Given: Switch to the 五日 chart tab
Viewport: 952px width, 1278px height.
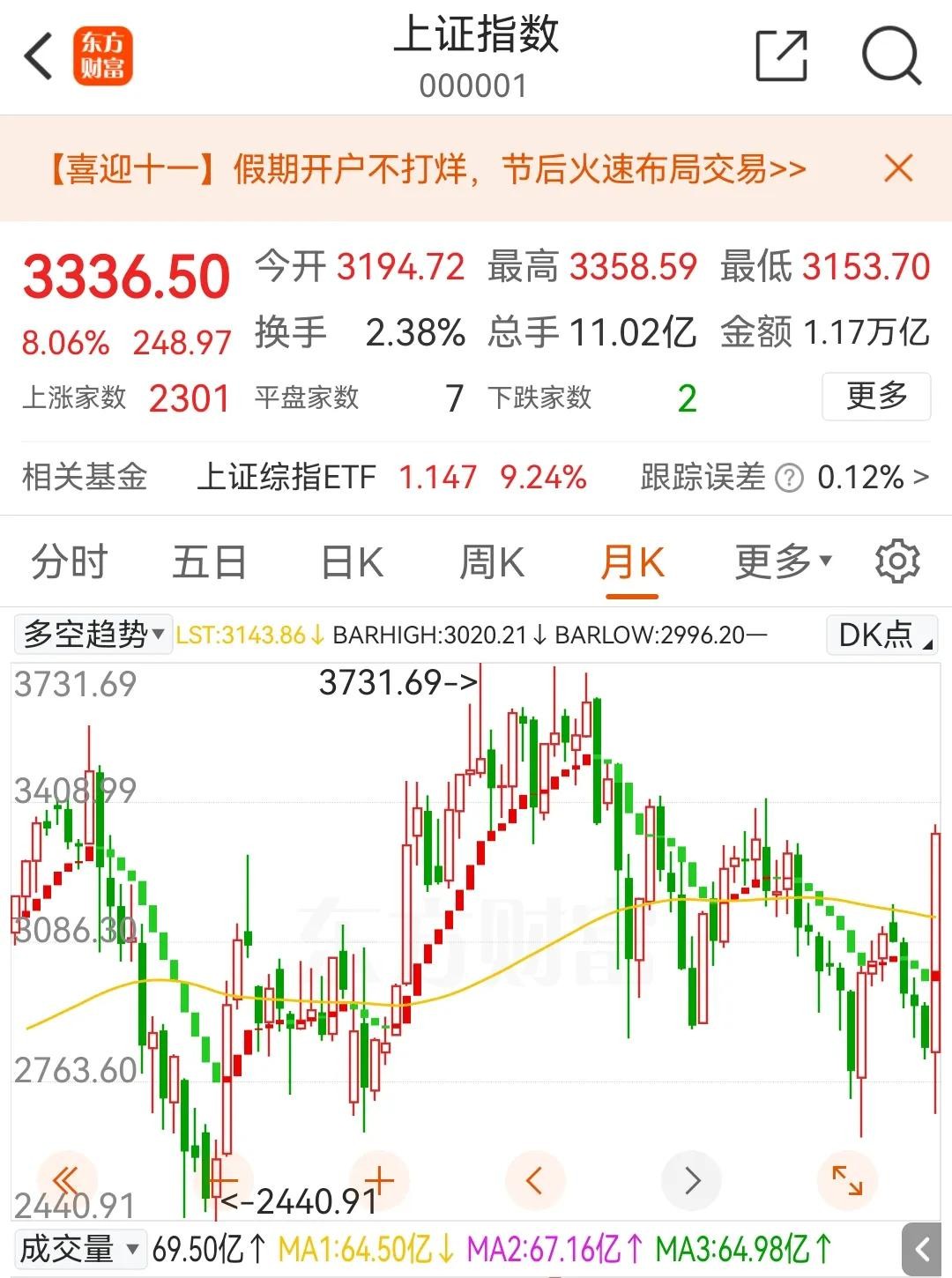Looking at the screenshot, I should [209, 562].
